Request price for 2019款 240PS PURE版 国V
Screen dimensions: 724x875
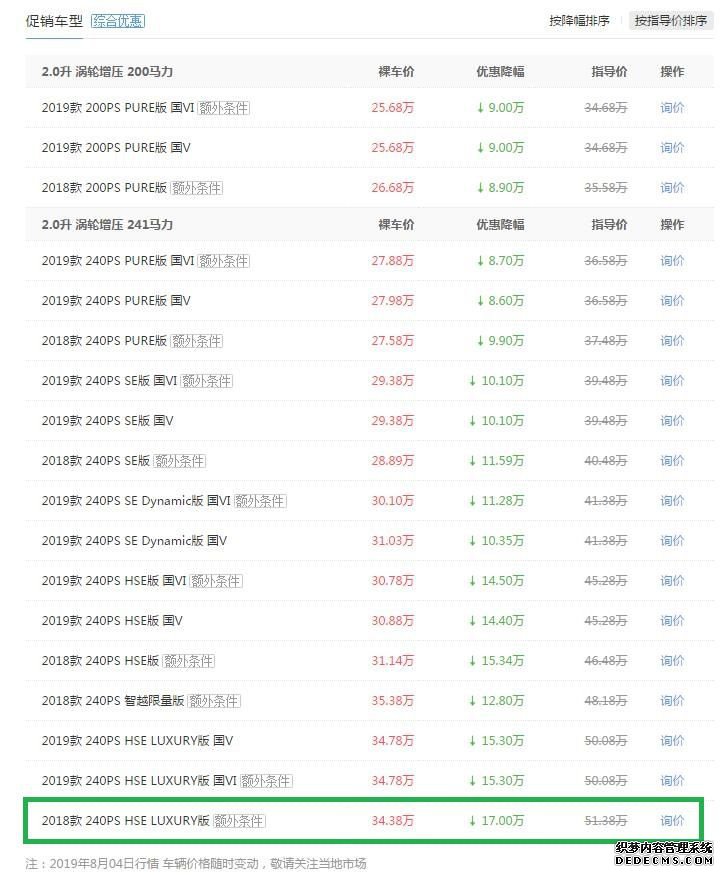tap(672, 301)
